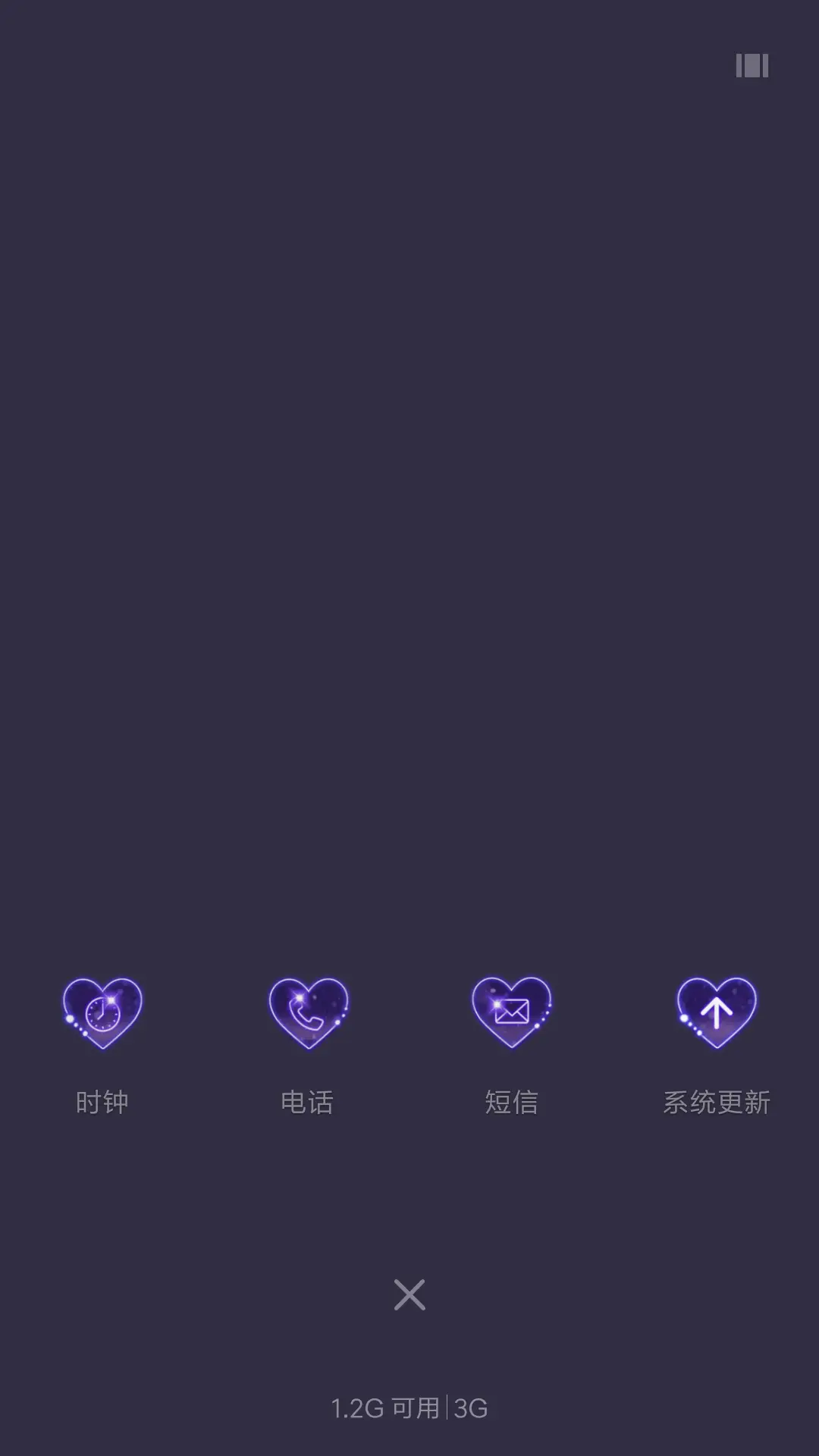
Task: Dismiss the panel with the X button
Action: [x=409, y=1294]
